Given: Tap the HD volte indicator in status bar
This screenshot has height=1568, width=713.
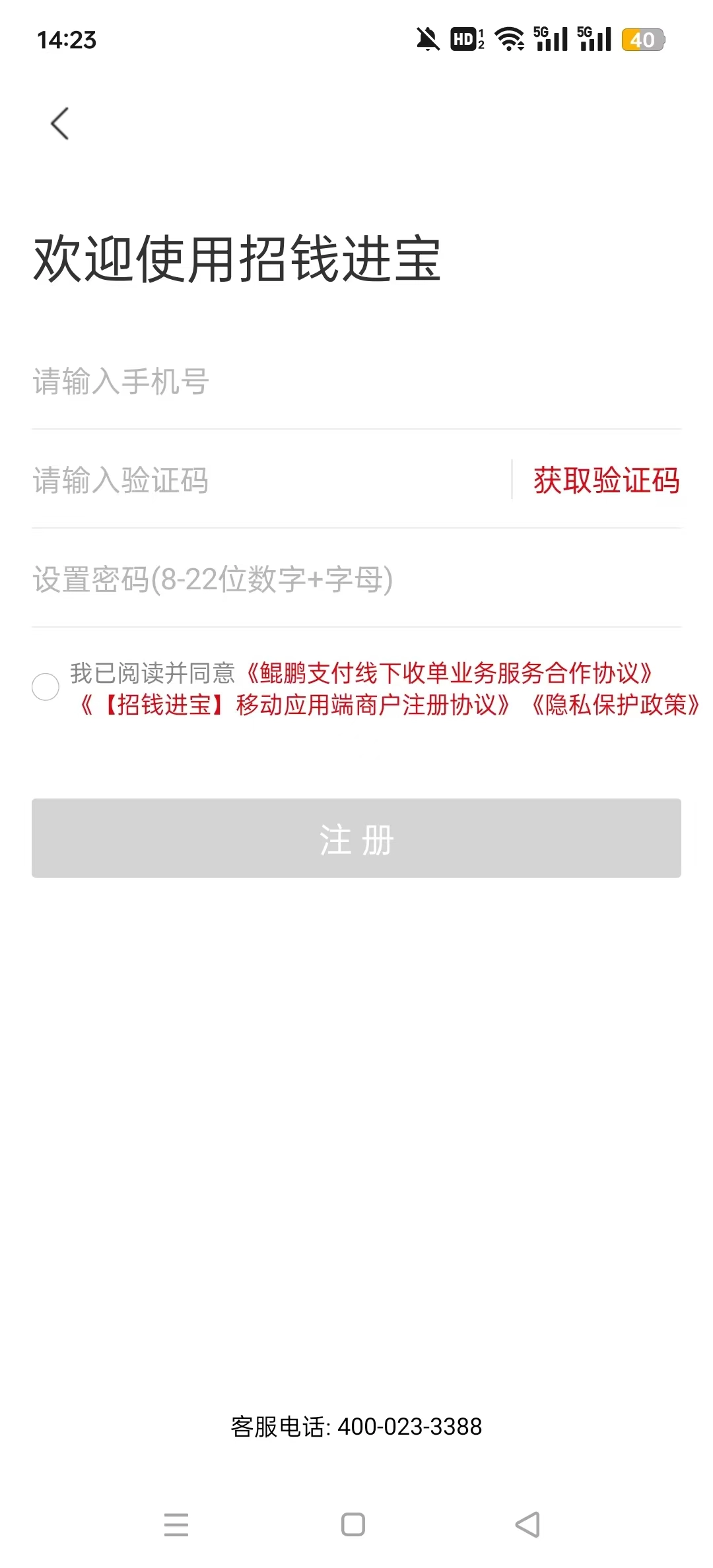Looking at the screenshot, I should click(x=464, y=40).
